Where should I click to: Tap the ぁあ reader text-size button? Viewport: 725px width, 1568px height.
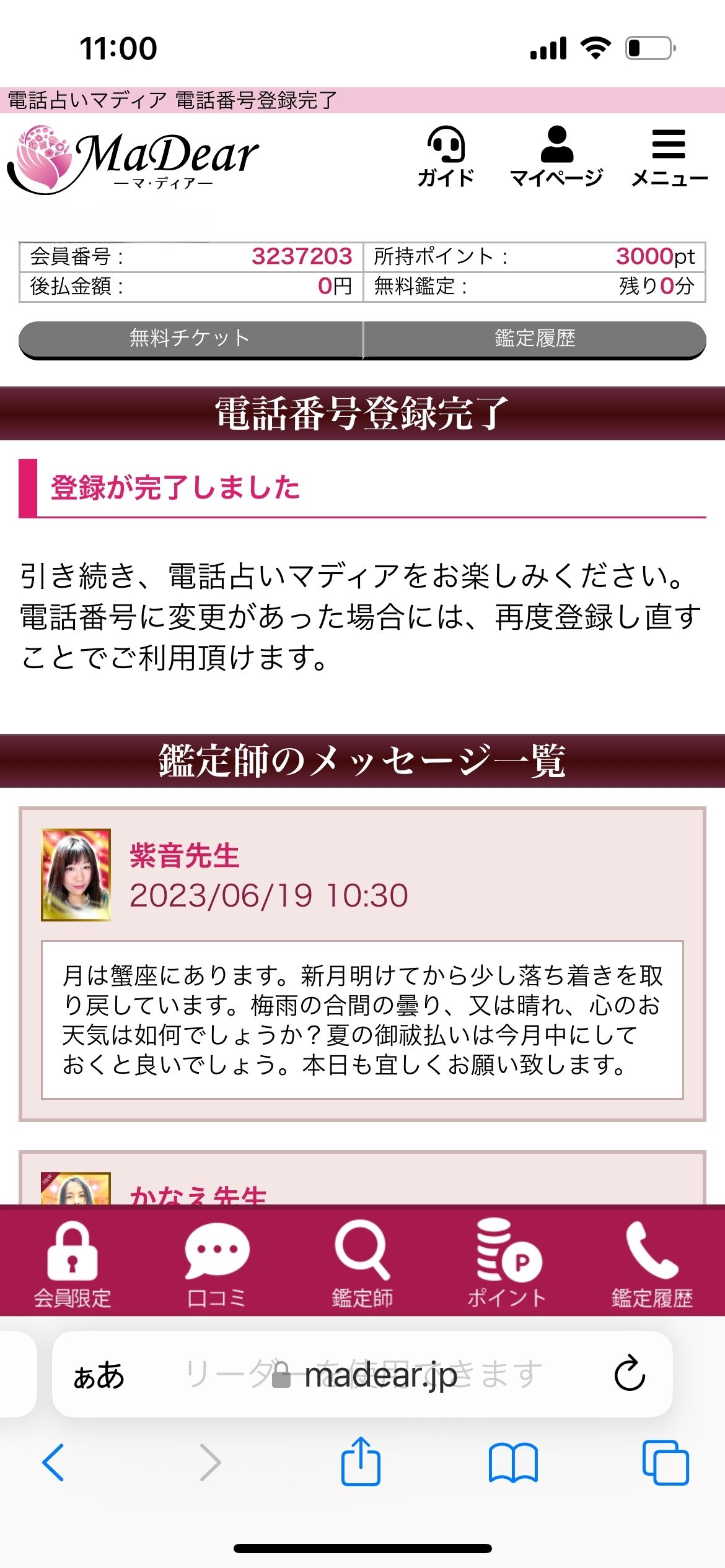click(99, 1375)
